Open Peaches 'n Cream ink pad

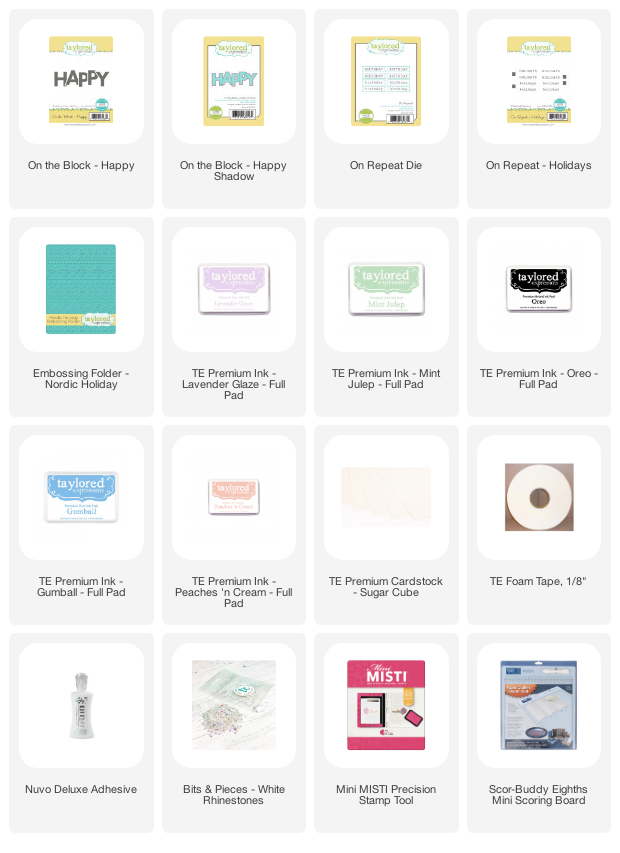[x=233, y=497]
